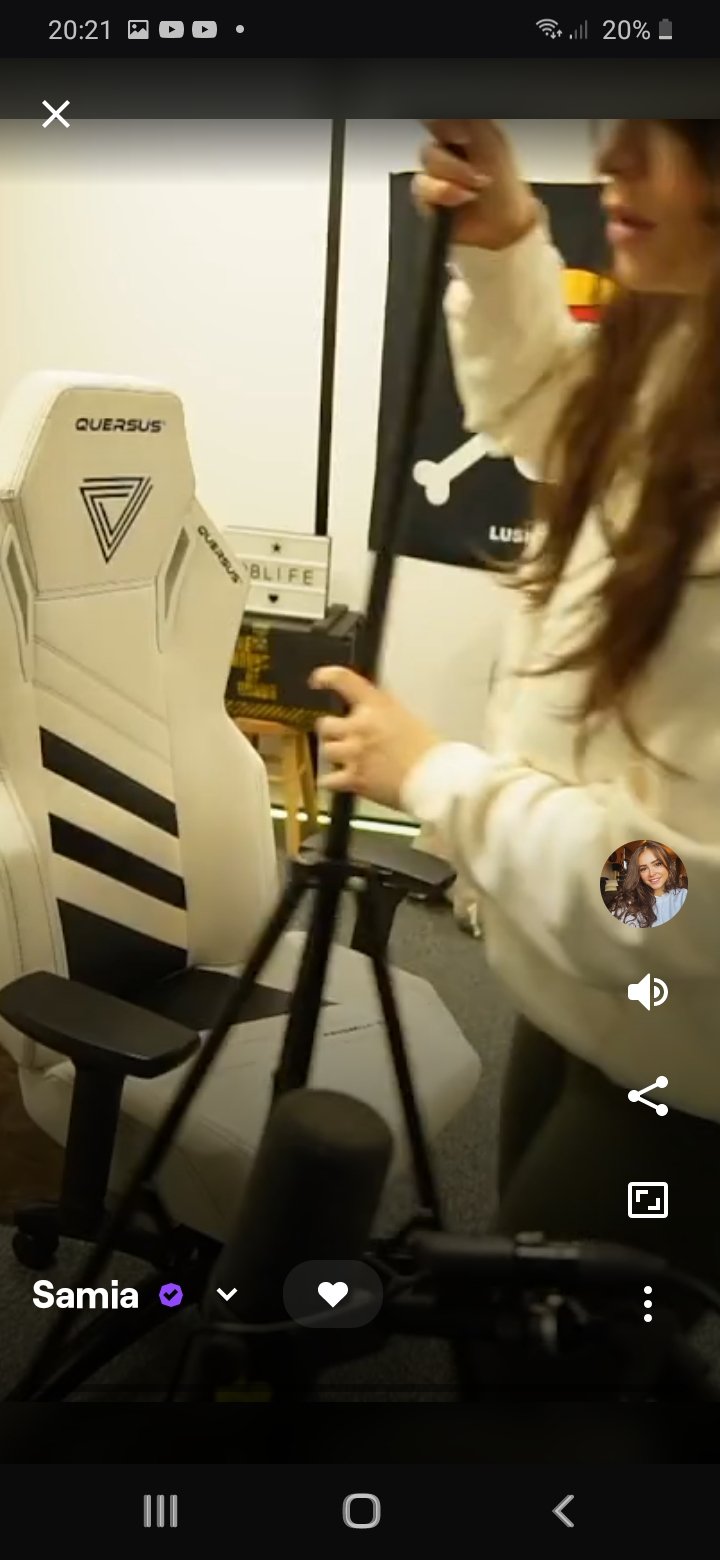Share this clip
720x1560 pixels.
coord(647,1096)
